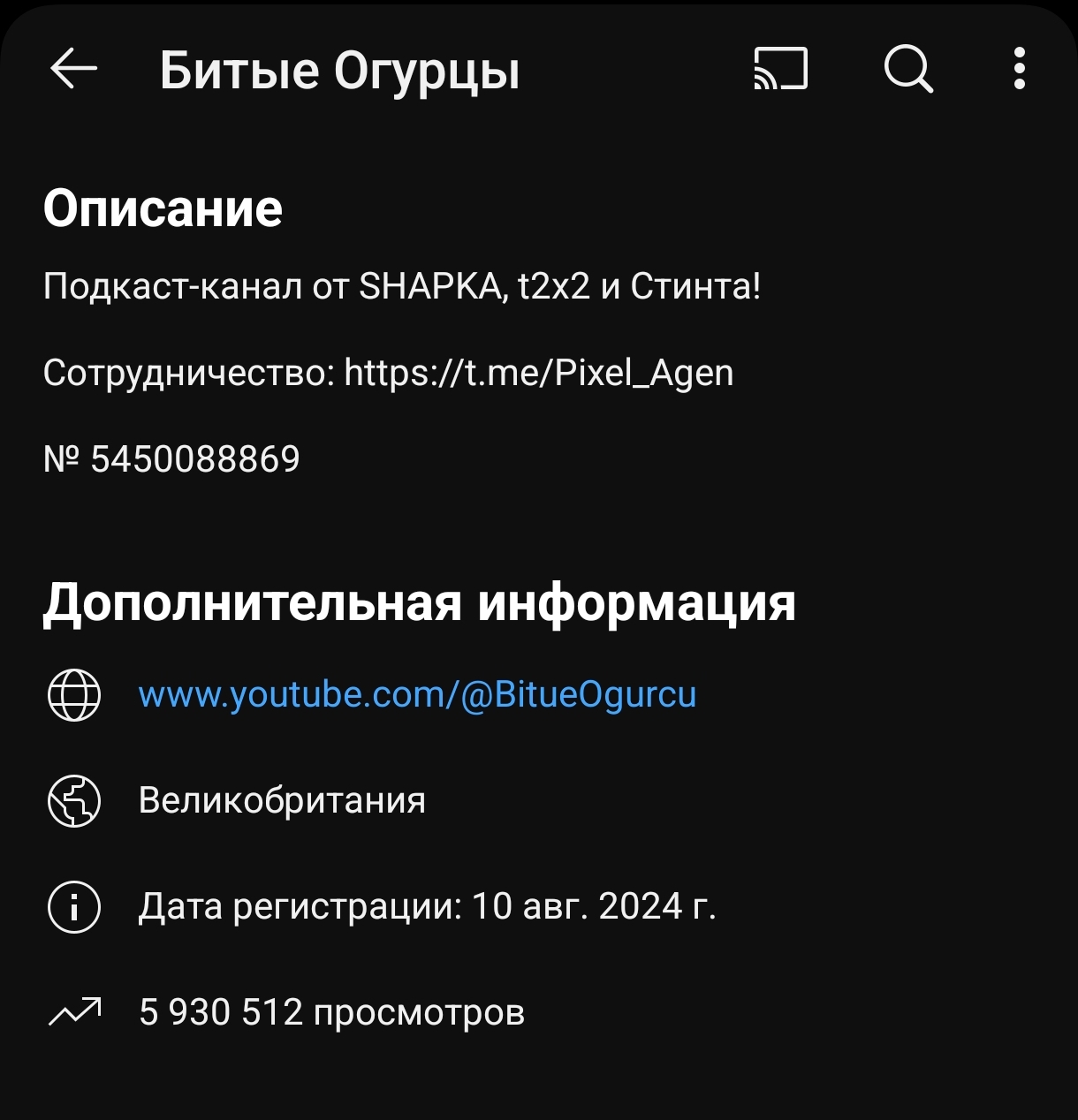
Task: Open the three-dot overflow menu
Action: coord(1020,69)
